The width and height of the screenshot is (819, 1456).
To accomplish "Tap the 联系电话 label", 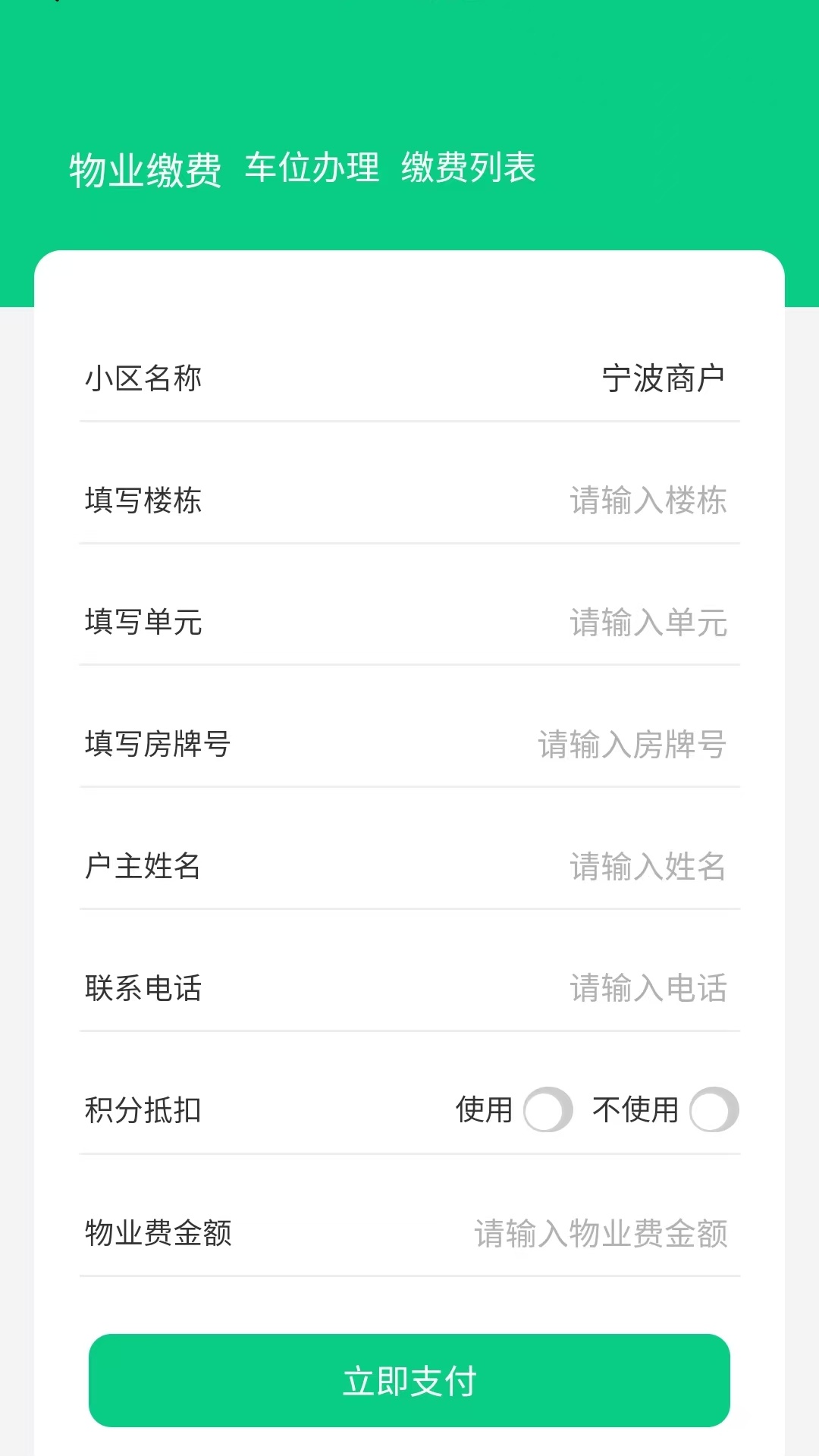I will click(x=143, y=988).
